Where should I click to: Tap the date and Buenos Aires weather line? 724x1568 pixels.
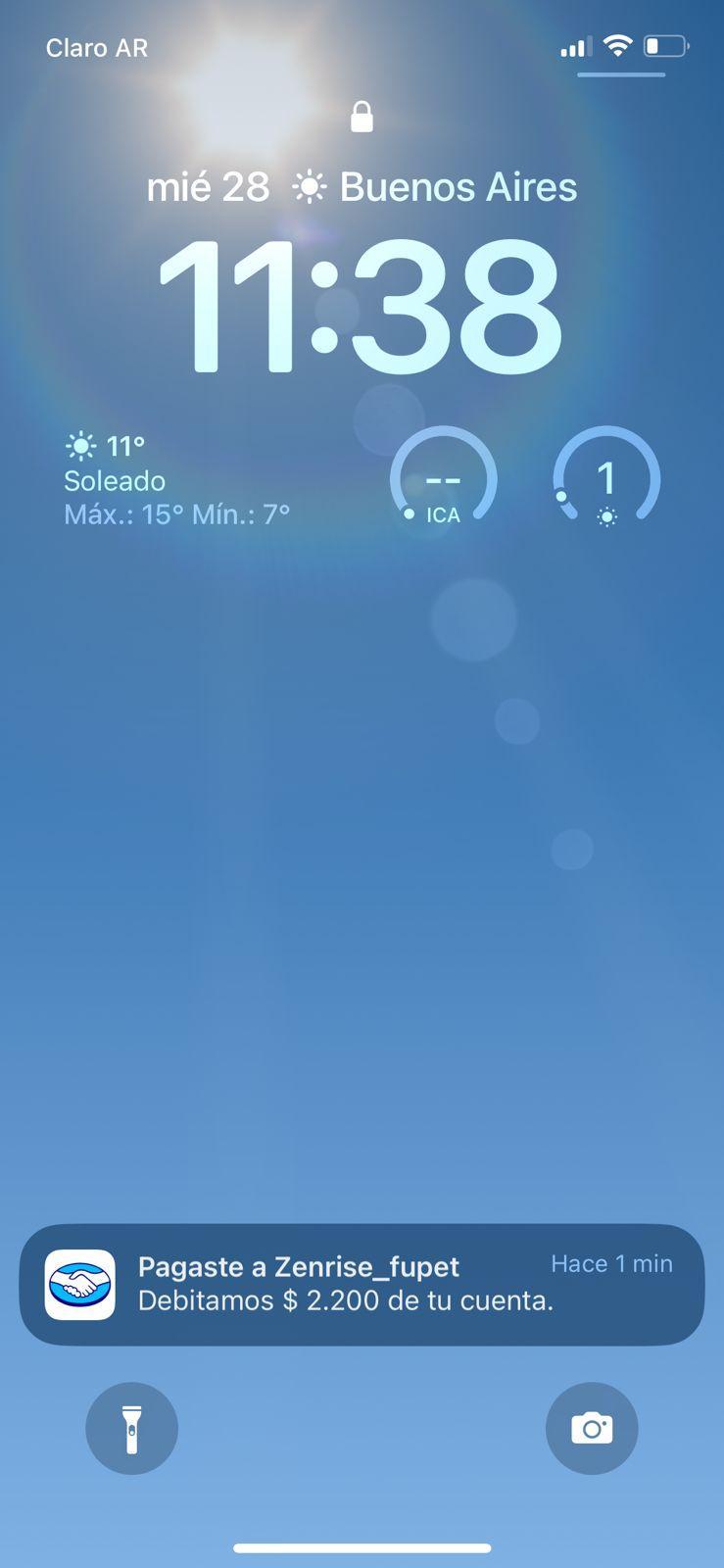pos(362,186)
